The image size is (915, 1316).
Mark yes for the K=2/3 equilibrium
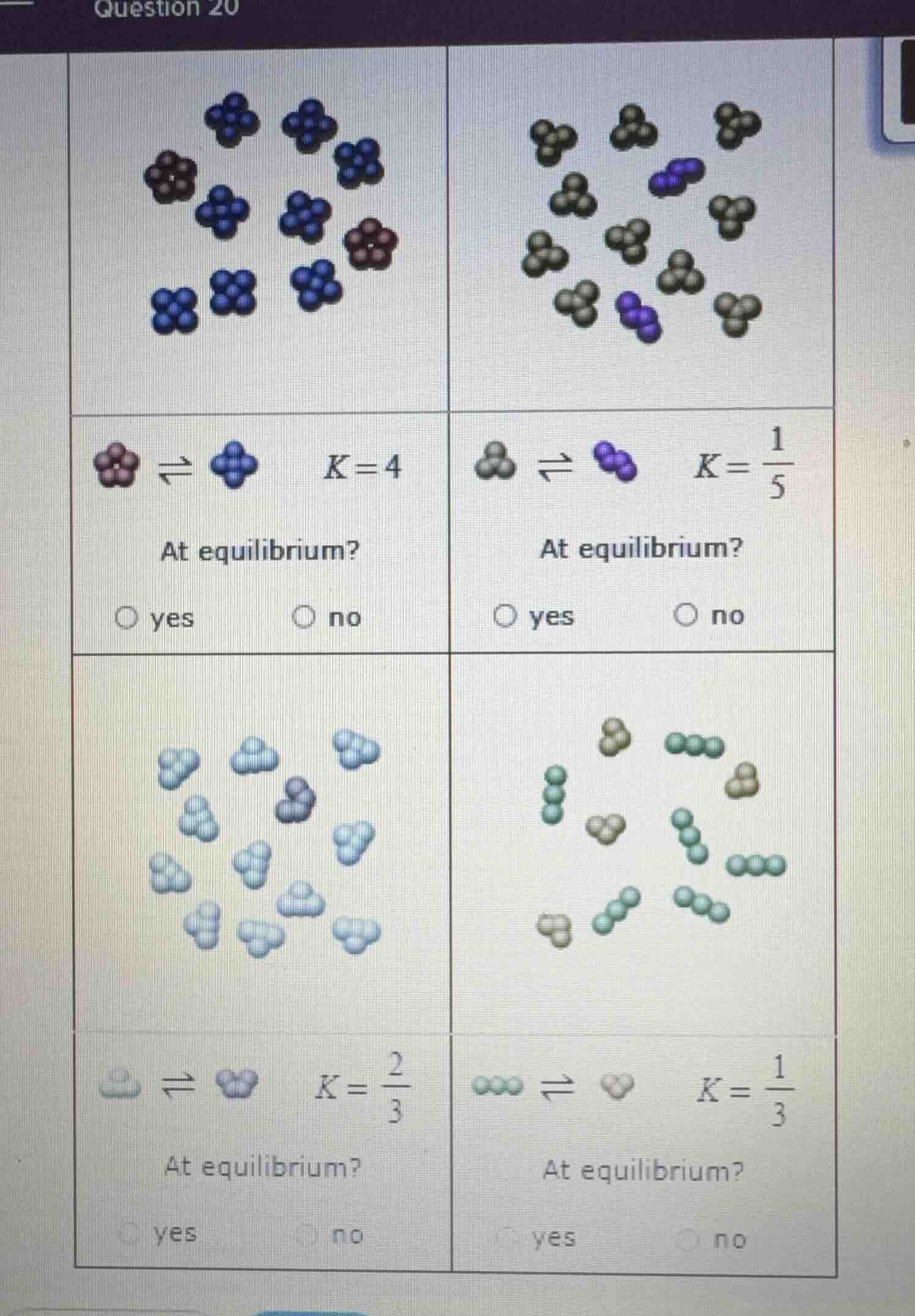coord(129,1234)
